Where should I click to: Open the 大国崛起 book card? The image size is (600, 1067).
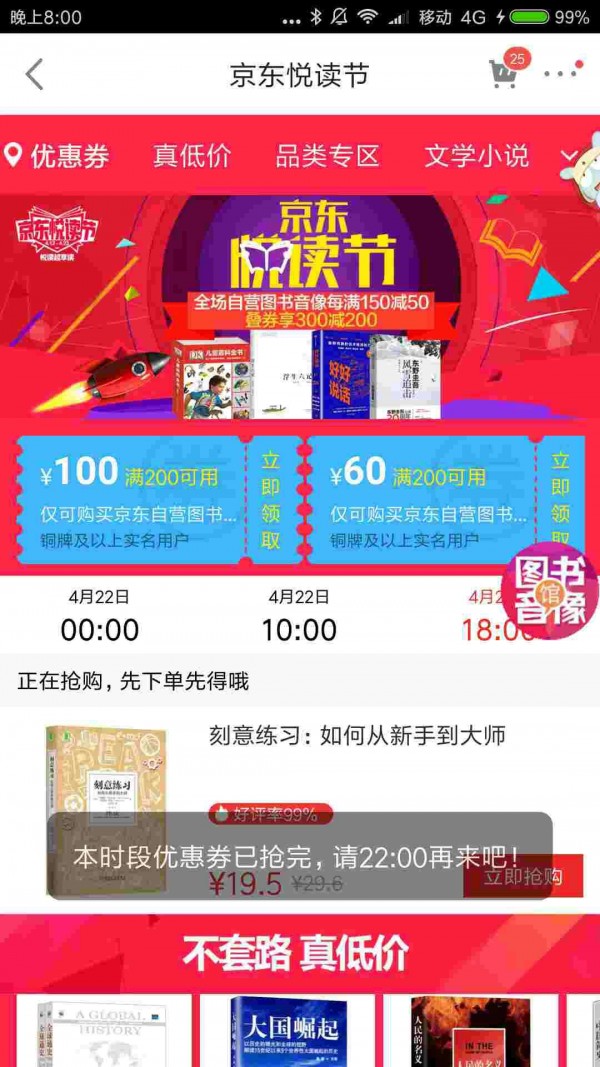pyautogui.click(x=287, y=1030)
